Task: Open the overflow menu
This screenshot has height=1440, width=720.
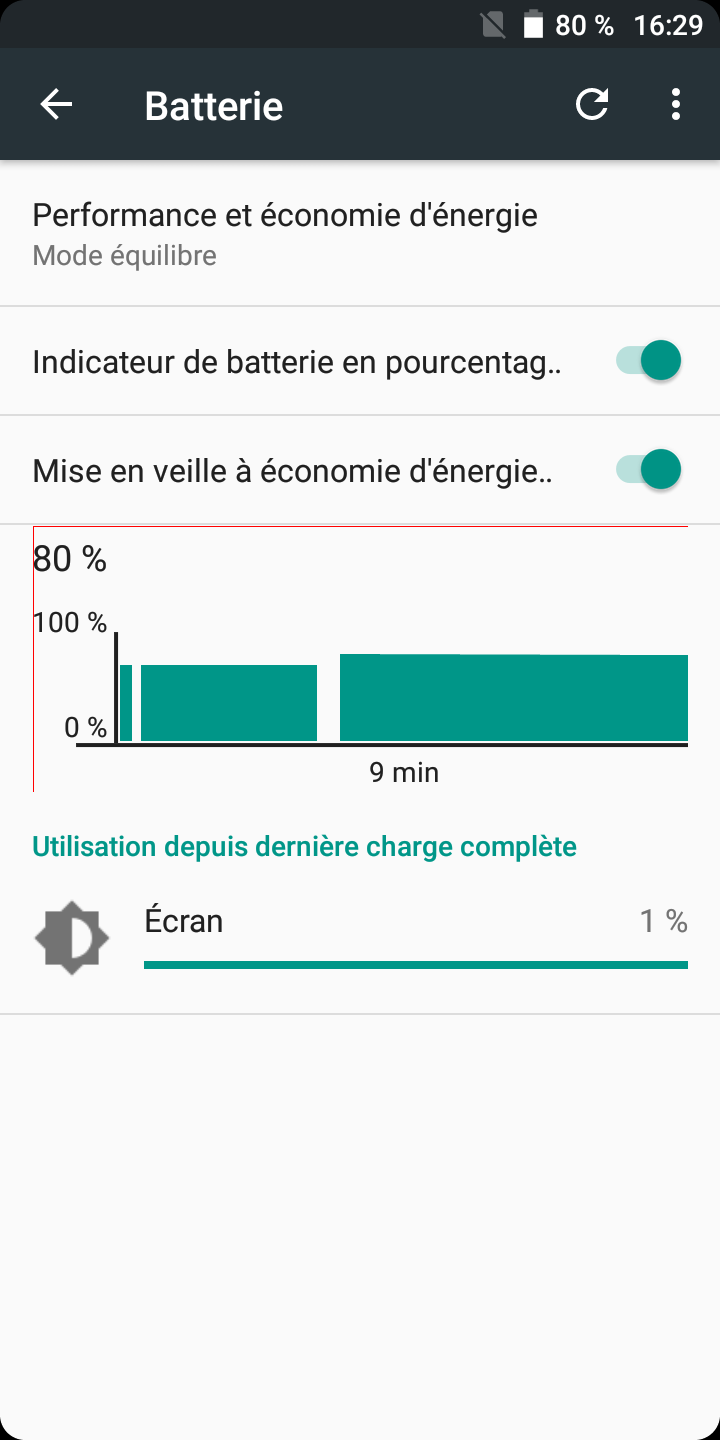Action: tap(677, 105)
